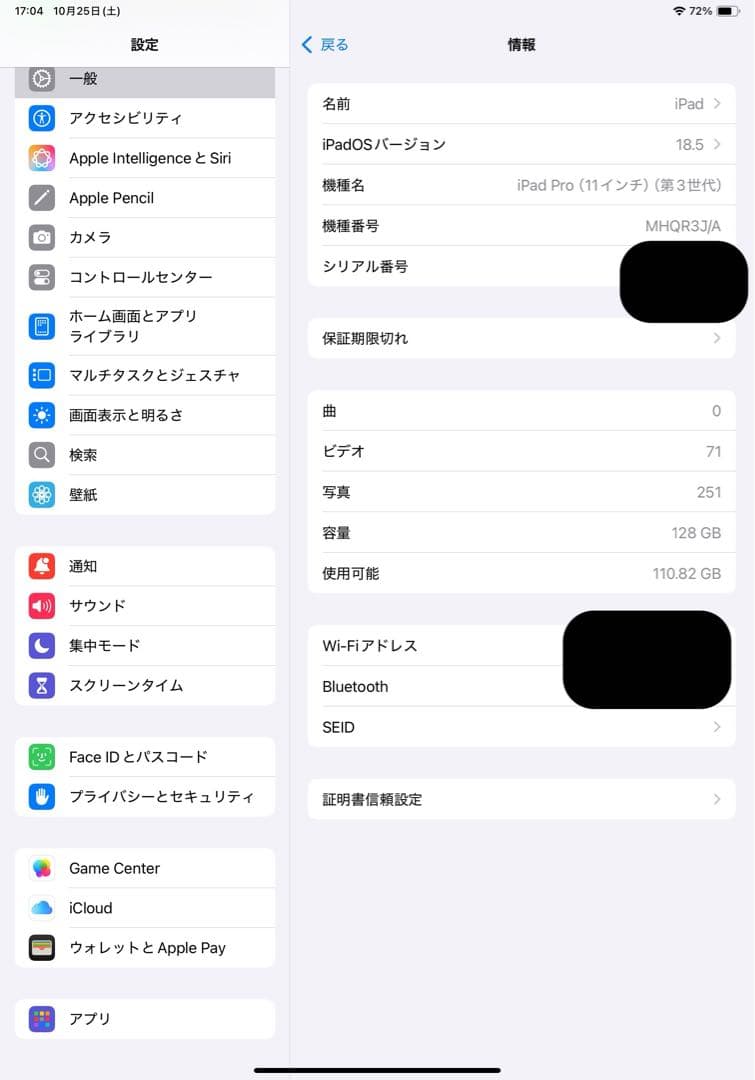Select the 集中モード moon icon

pyautogui.click(x=41, y=646)
